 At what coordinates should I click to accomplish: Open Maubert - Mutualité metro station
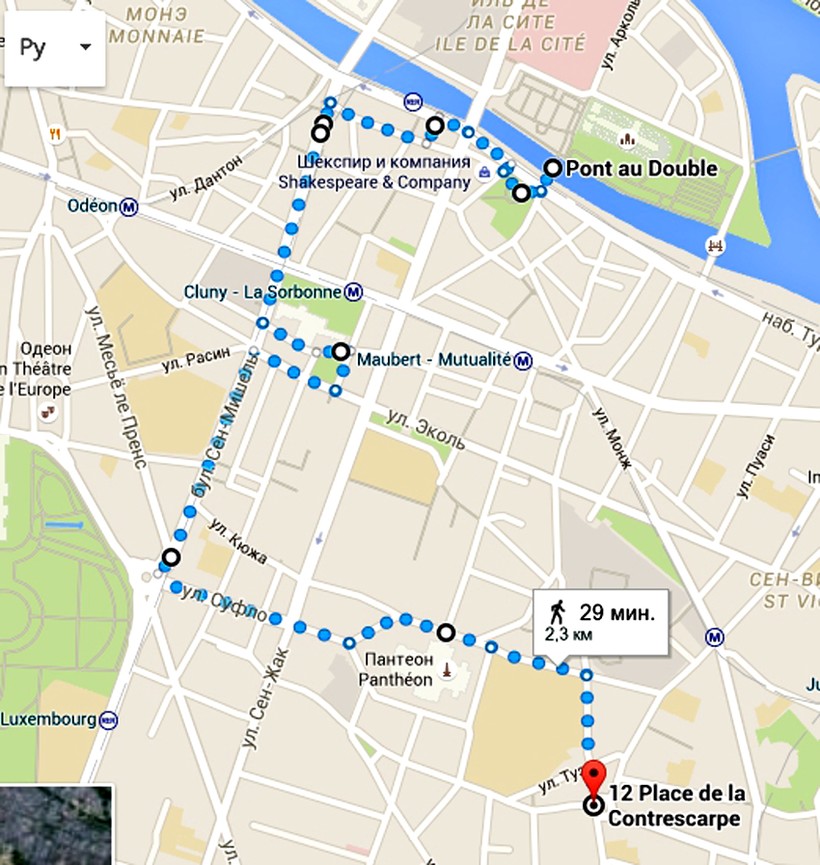pyautogui.click(x=524, y=360)
